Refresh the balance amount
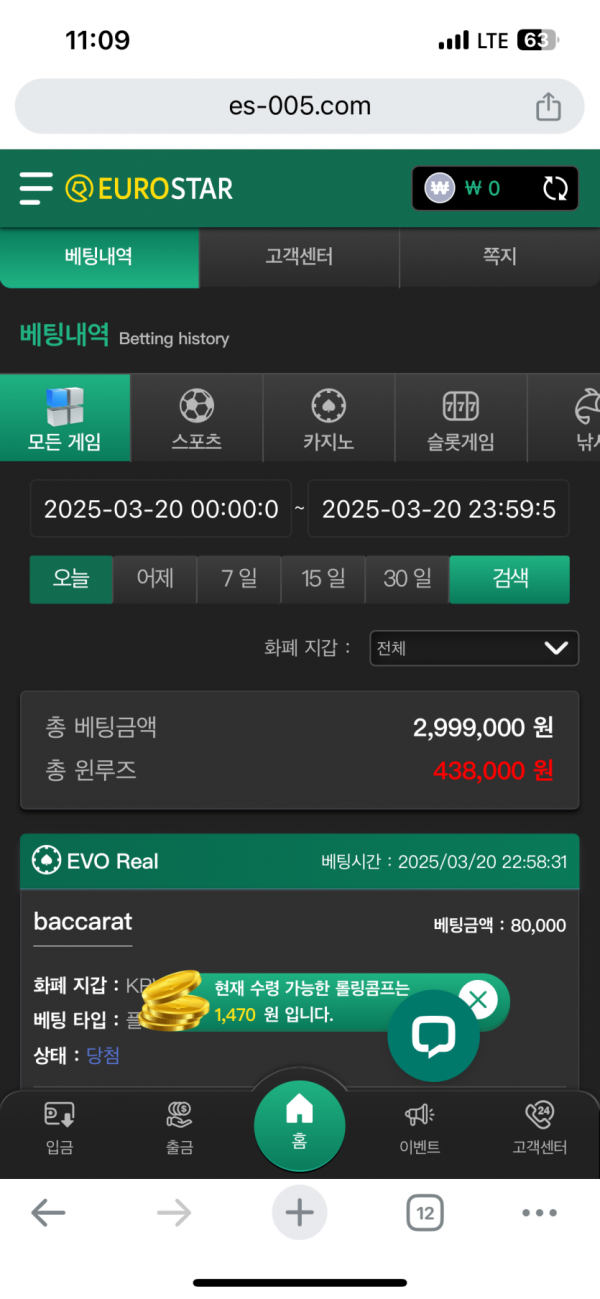 coord(555,188)
